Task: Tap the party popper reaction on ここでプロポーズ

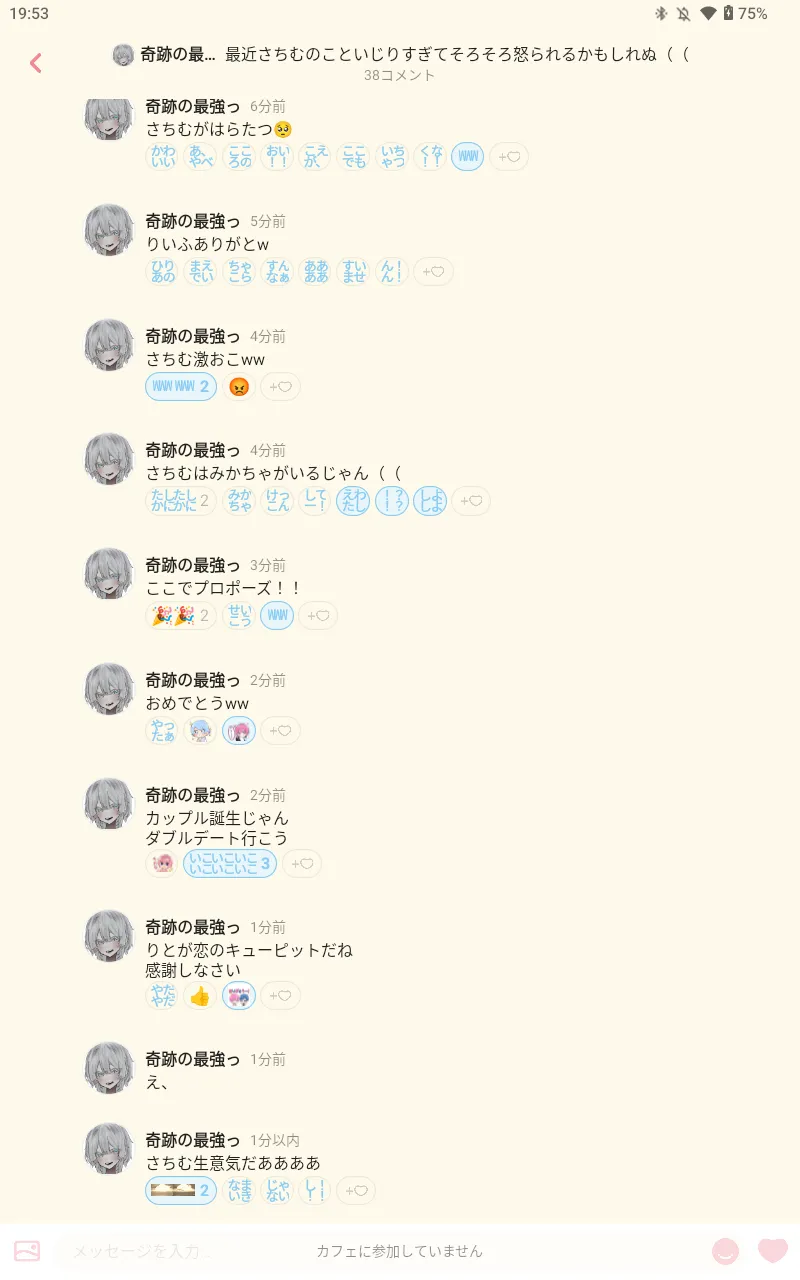Action: 181,616
